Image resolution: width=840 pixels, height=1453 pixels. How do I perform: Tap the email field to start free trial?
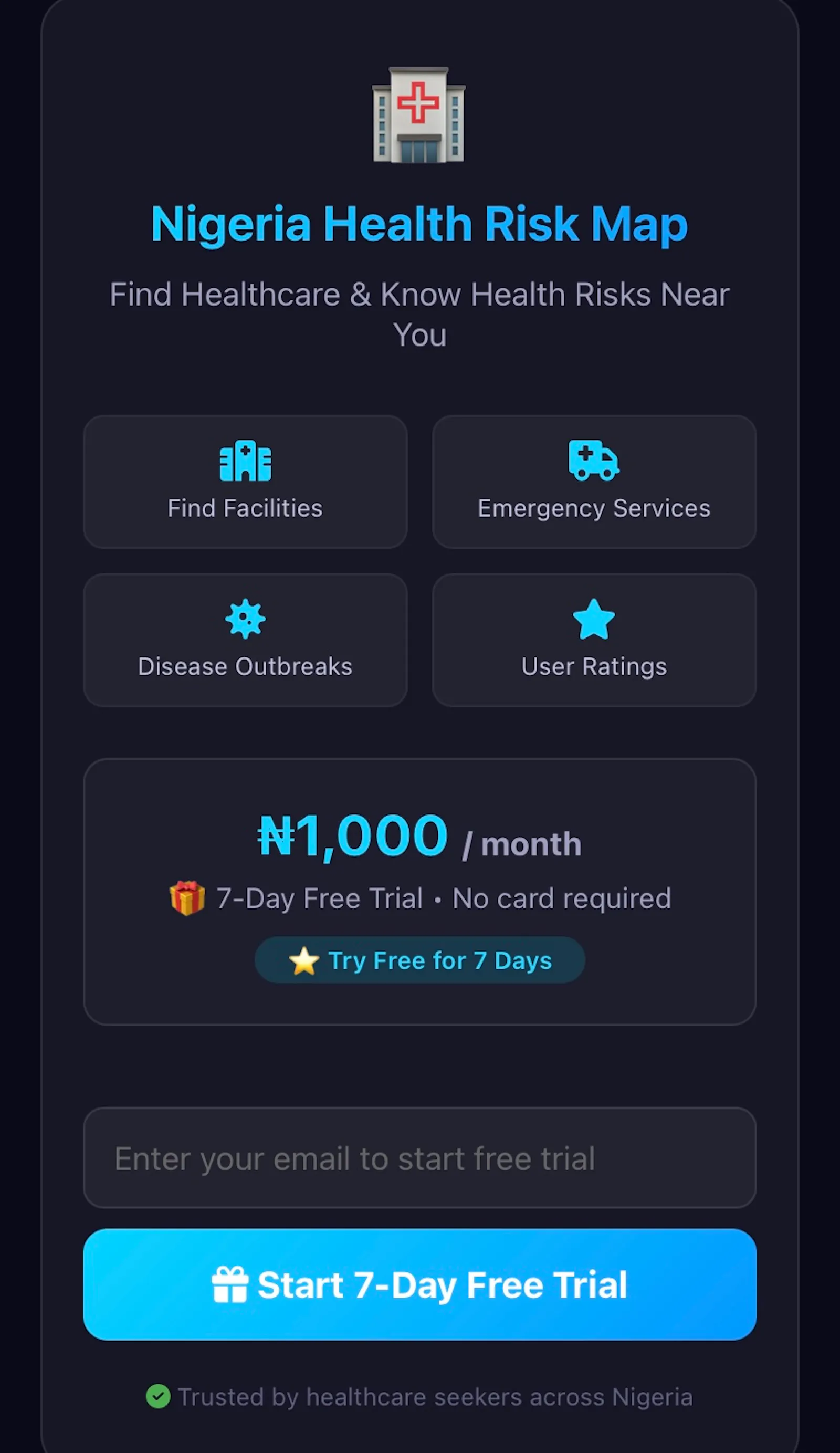pos(419,1158)
